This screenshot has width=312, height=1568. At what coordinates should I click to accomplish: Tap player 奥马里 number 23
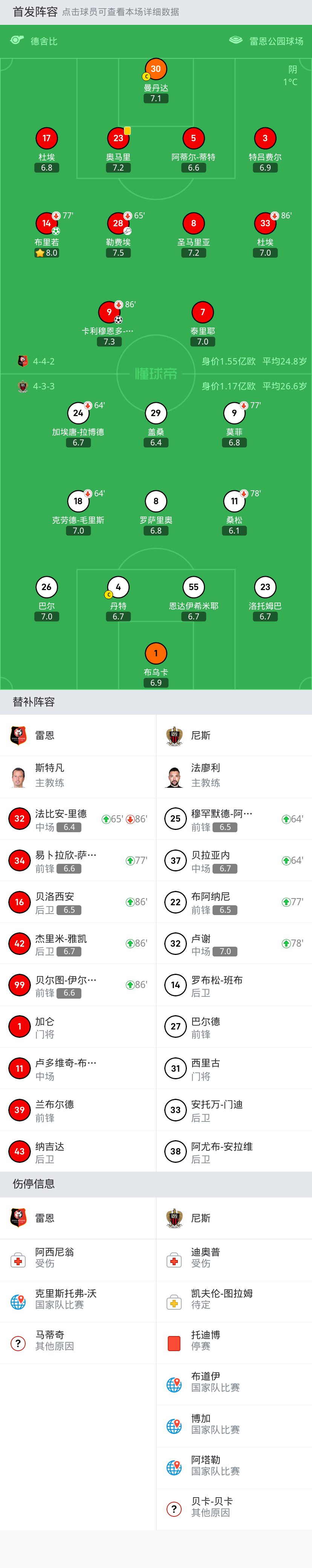click(x=118, y=139)
